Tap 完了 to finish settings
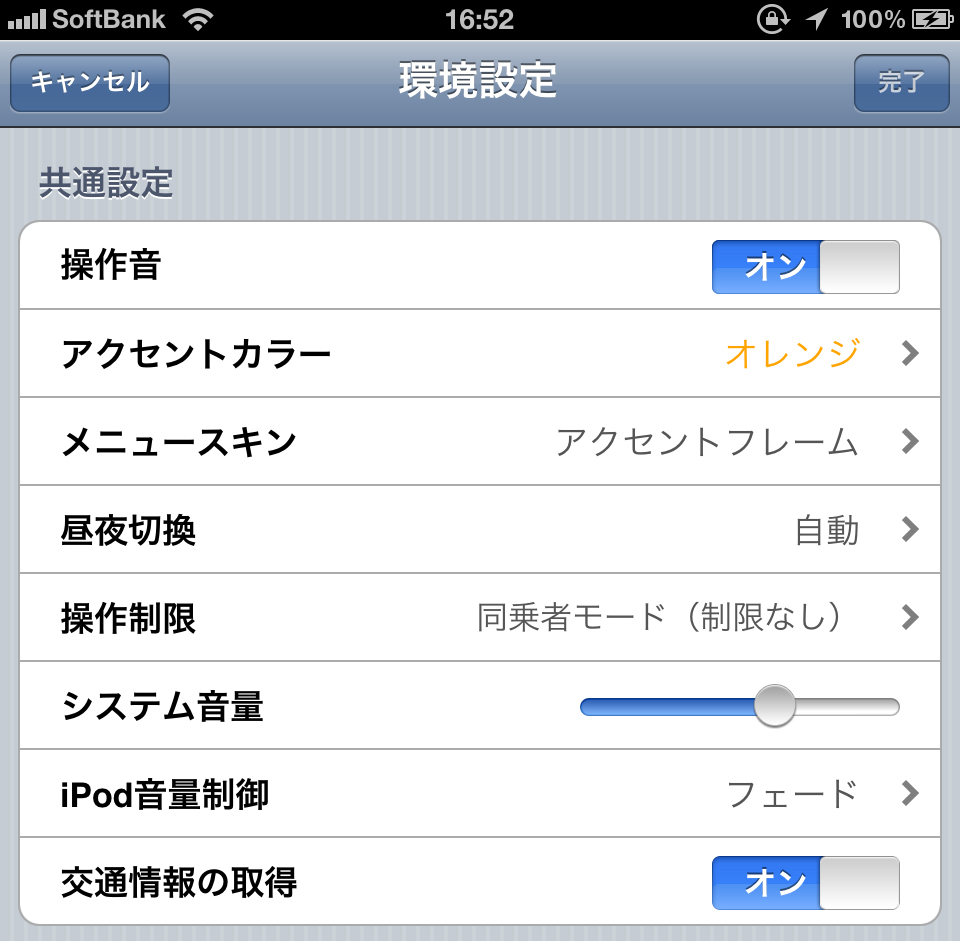 [901, 83]
